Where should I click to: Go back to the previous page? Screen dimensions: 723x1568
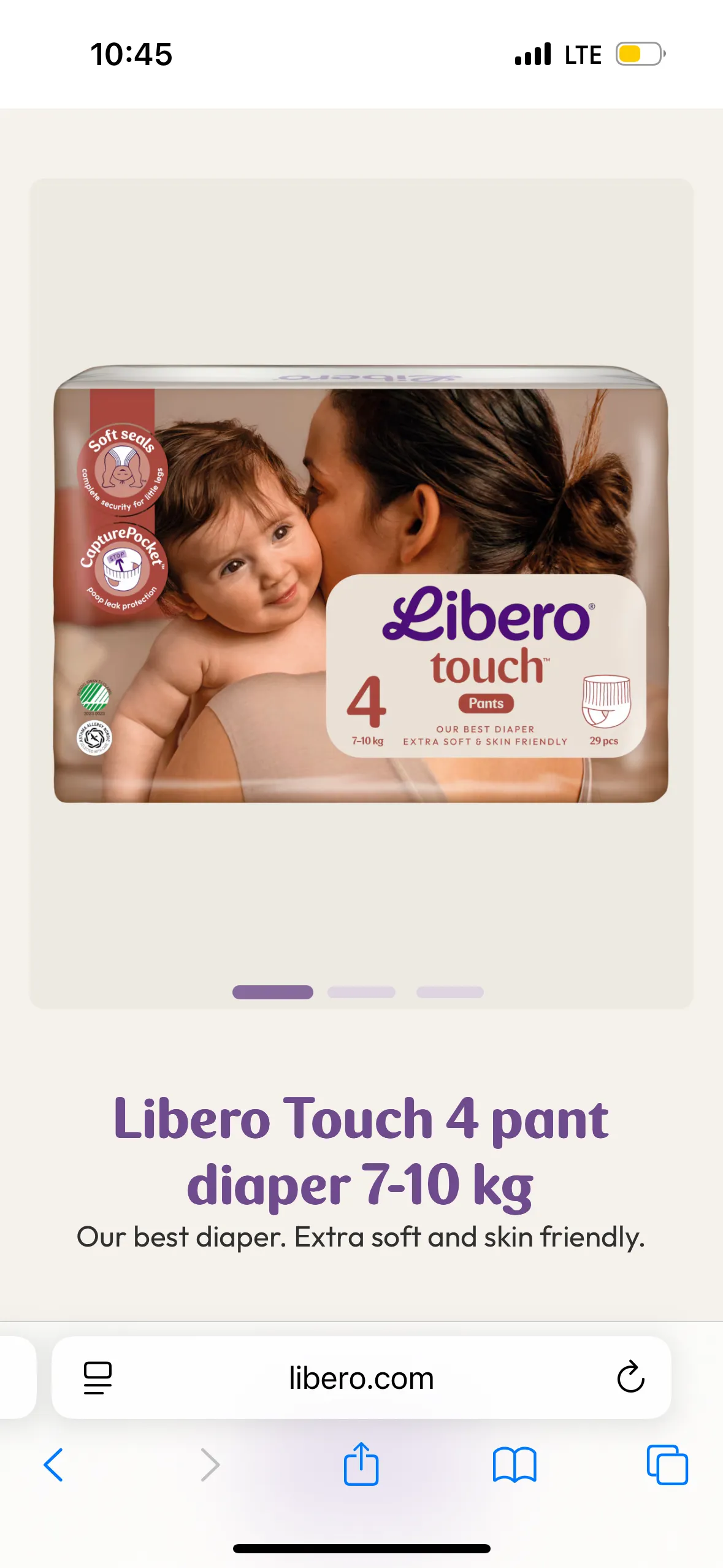tap(54, 1465)
